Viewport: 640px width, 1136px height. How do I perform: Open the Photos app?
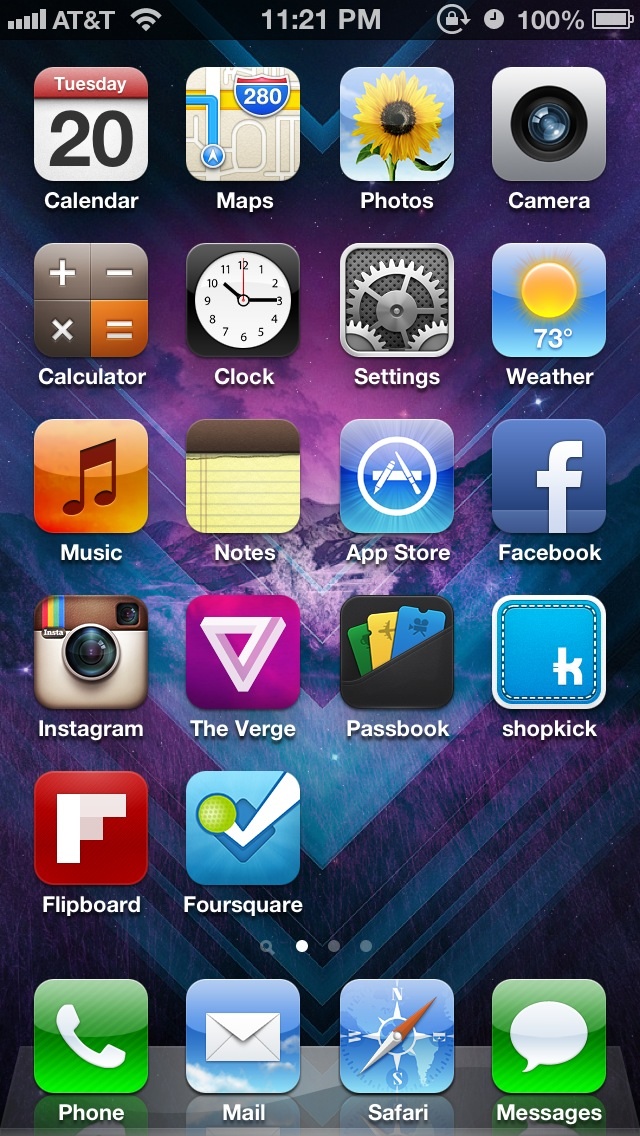click(x=396, y=124)
